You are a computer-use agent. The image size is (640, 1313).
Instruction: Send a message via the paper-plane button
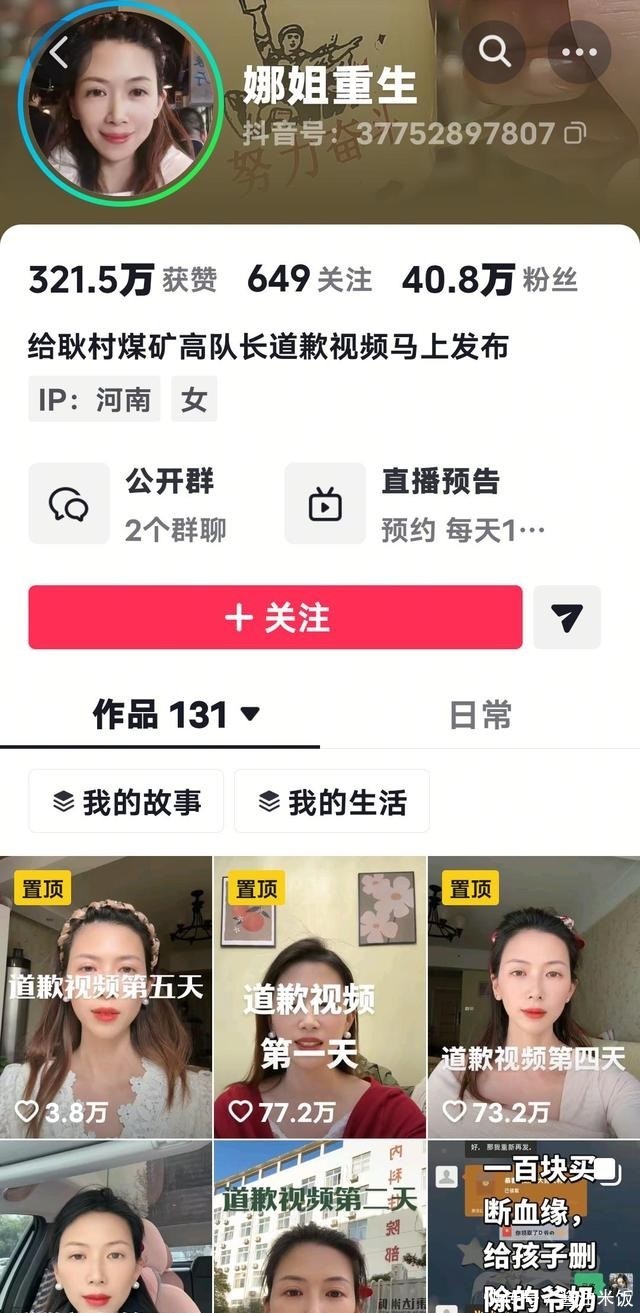[567, 617]
